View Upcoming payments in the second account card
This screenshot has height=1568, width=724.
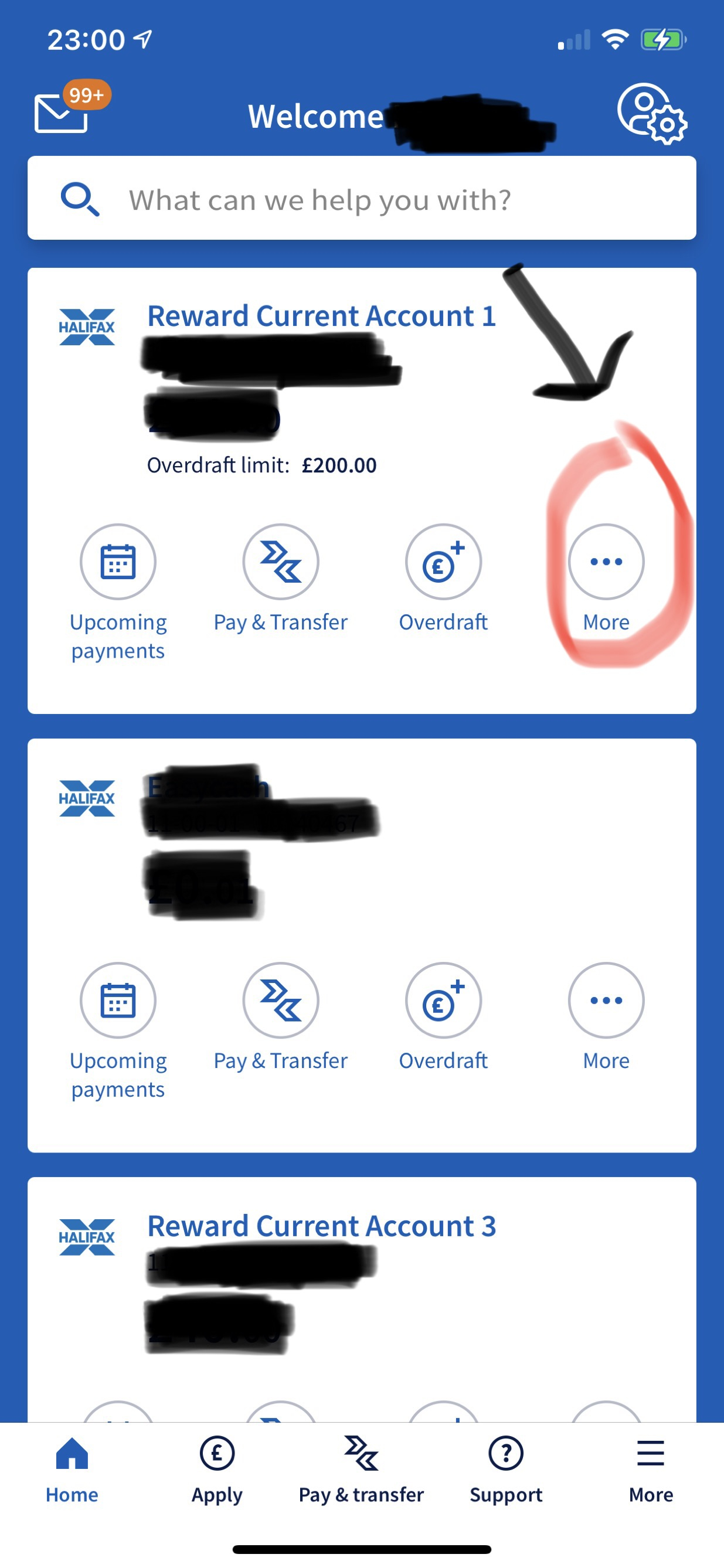[117, 1001]
